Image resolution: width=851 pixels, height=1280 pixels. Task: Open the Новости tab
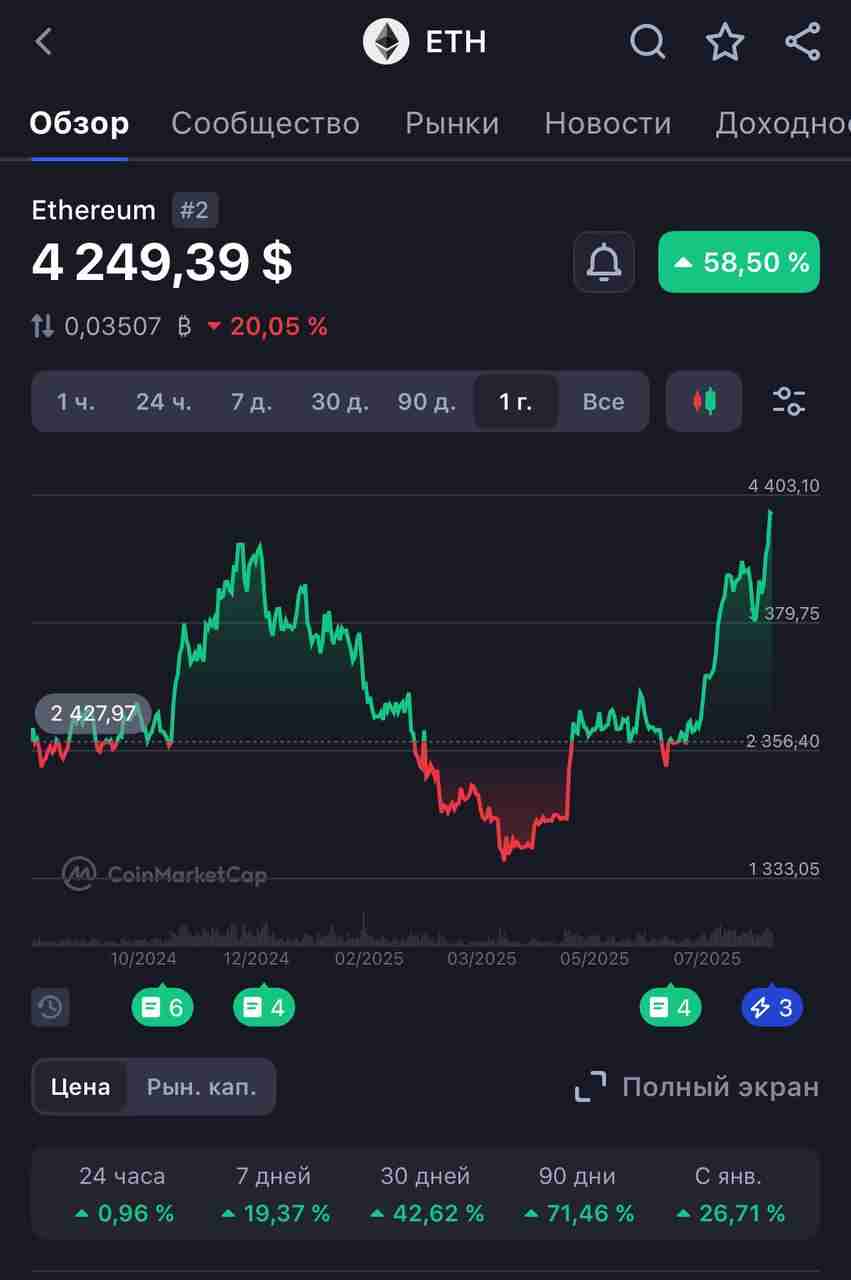[x=608, y=123]
